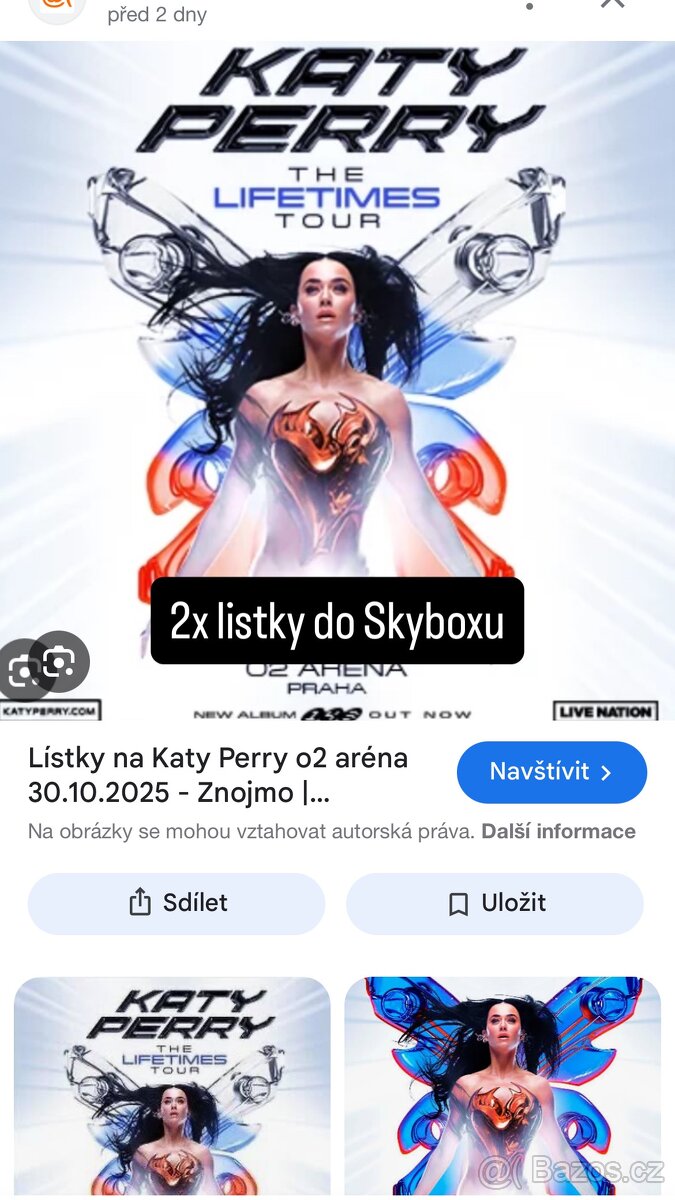Tap the Navštívit button to visit the source
Image resolution: width=675 pixels, height=1200 pixels.
[551, 772]
